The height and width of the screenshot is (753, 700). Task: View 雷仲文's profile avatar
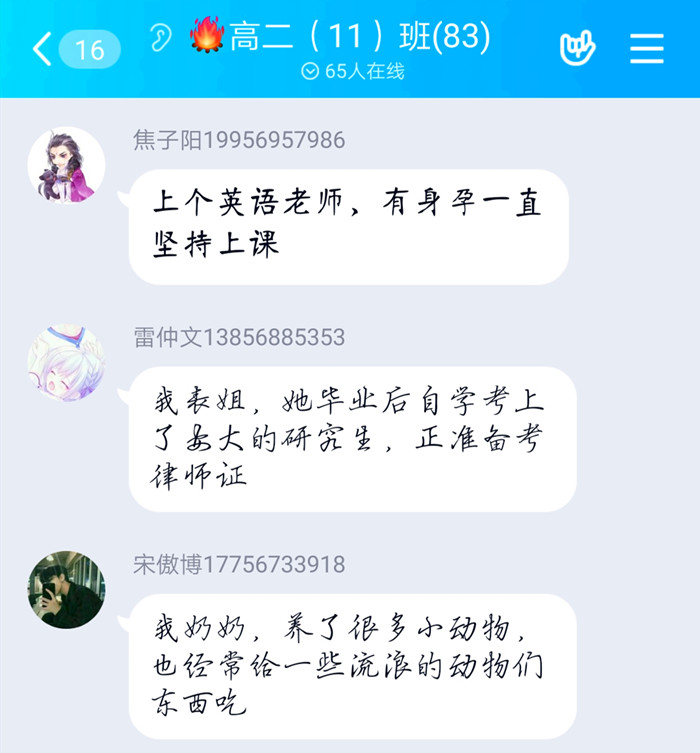tap(66, 362)
